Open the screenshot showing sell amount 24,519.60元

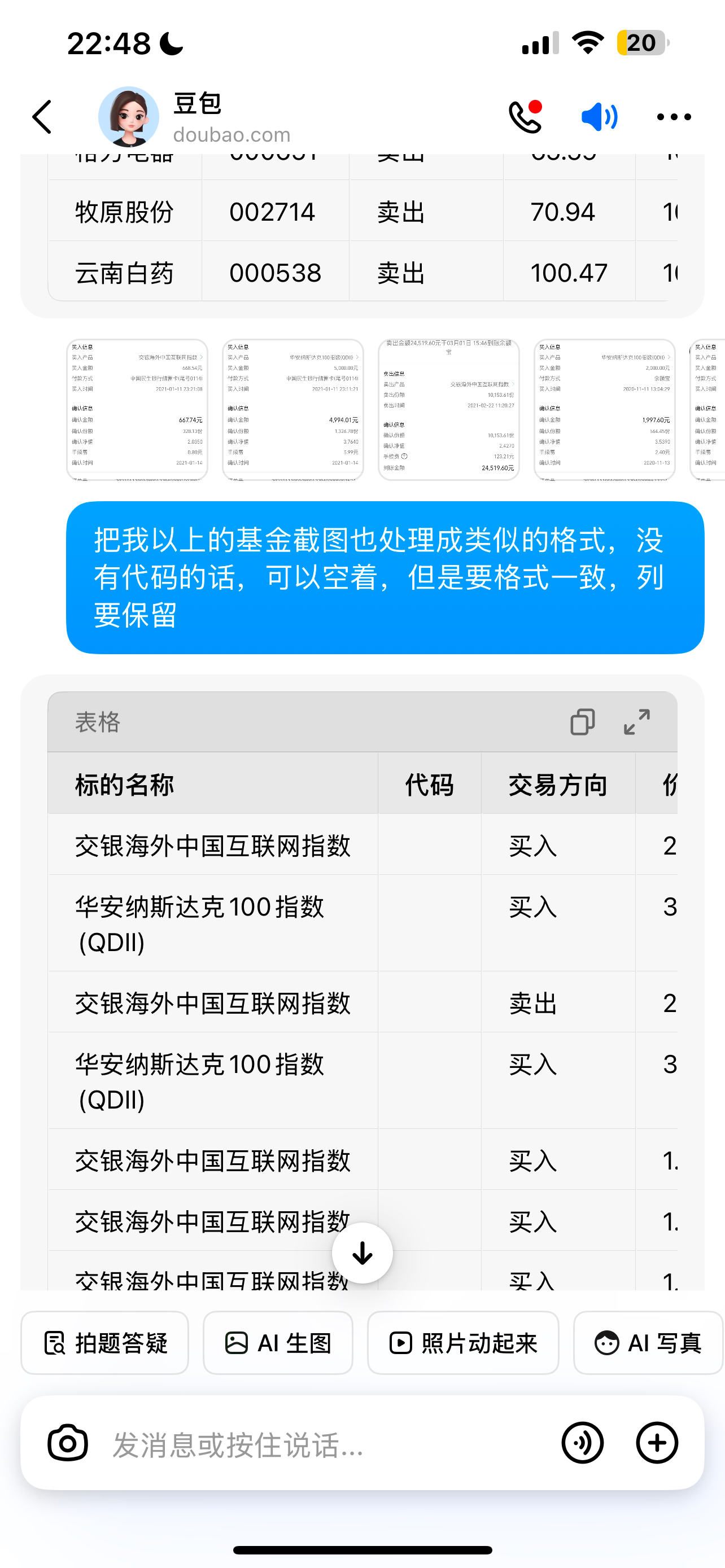[449, 410]
